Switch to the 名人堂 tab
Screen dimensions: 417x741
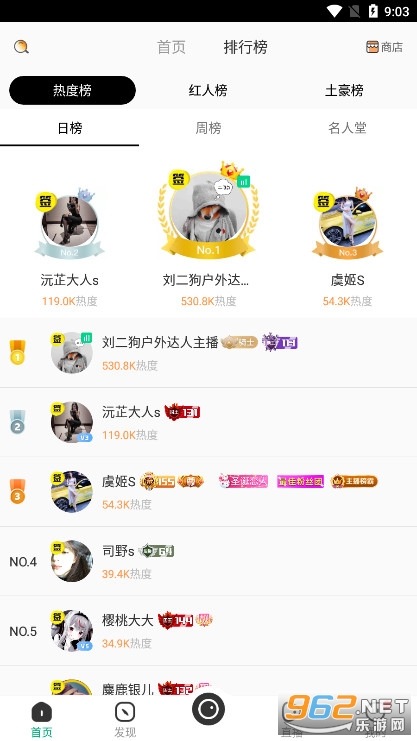coord(348,128)
